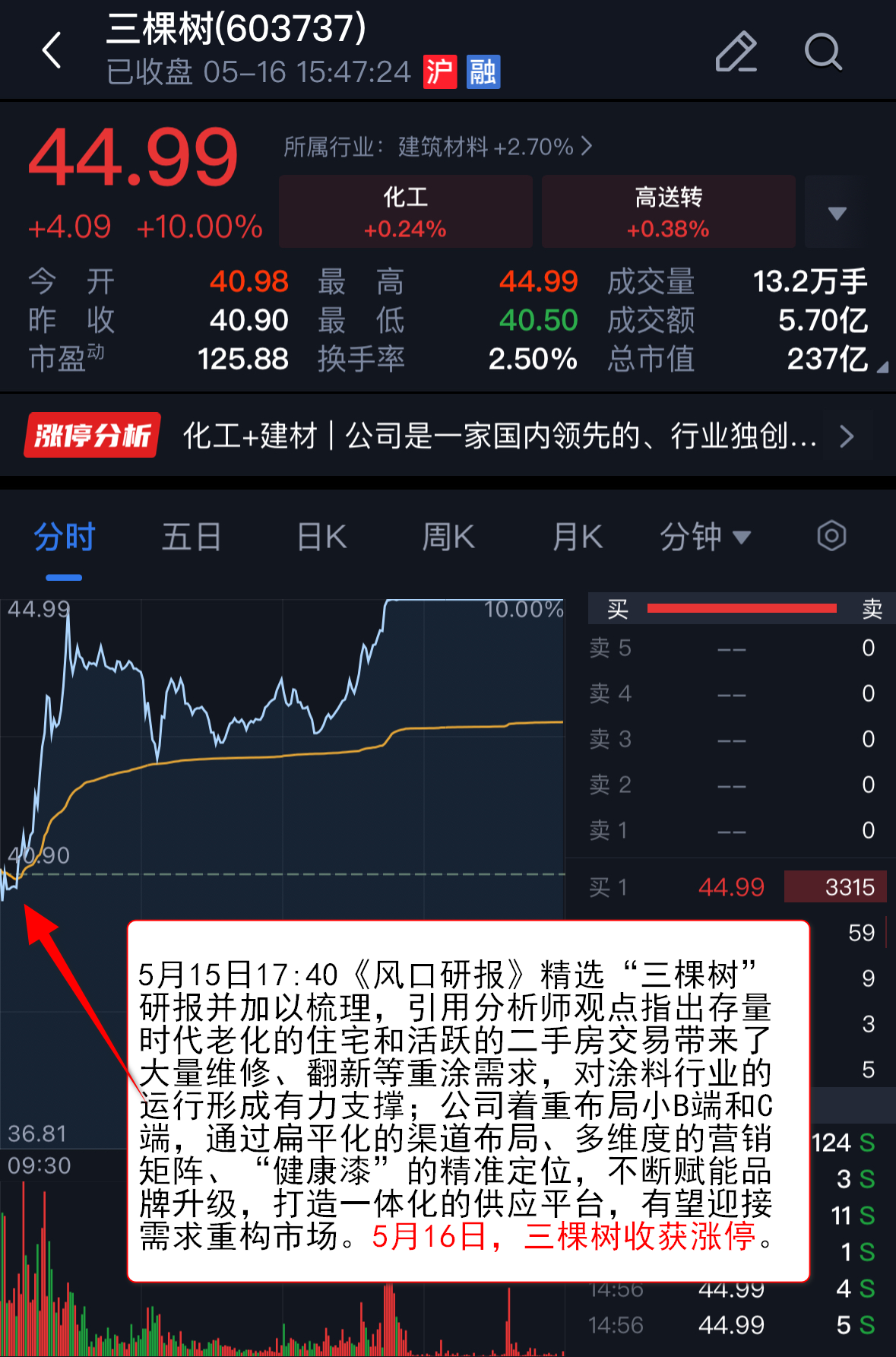Image resolution: width=896 pixels, height=1357 pixels.
Task: Tap the pencil edit icon
Action: pyautogui.click(x=736, y=52)
